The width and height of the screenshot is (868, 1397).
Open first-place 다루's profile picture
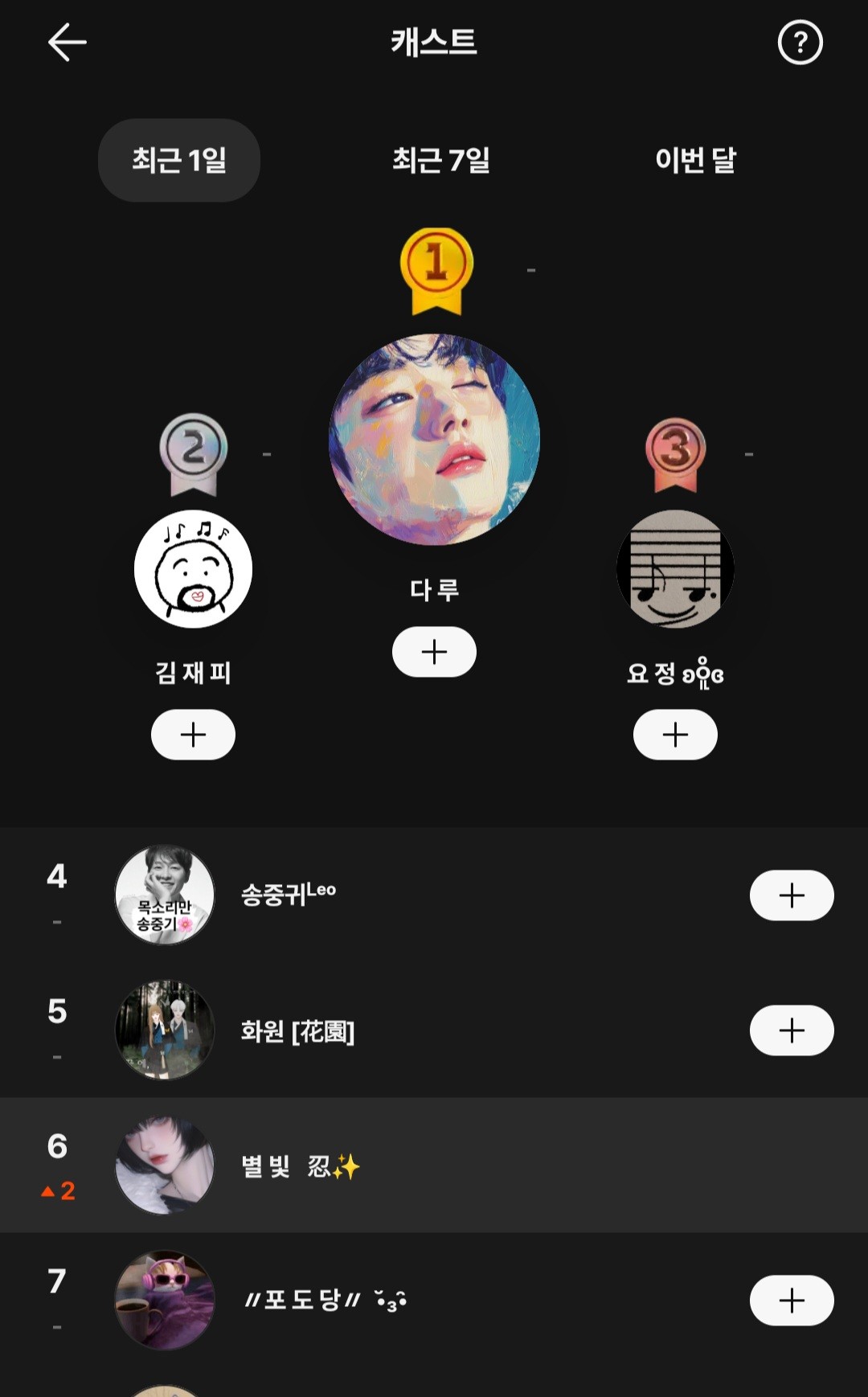(434, 440)
